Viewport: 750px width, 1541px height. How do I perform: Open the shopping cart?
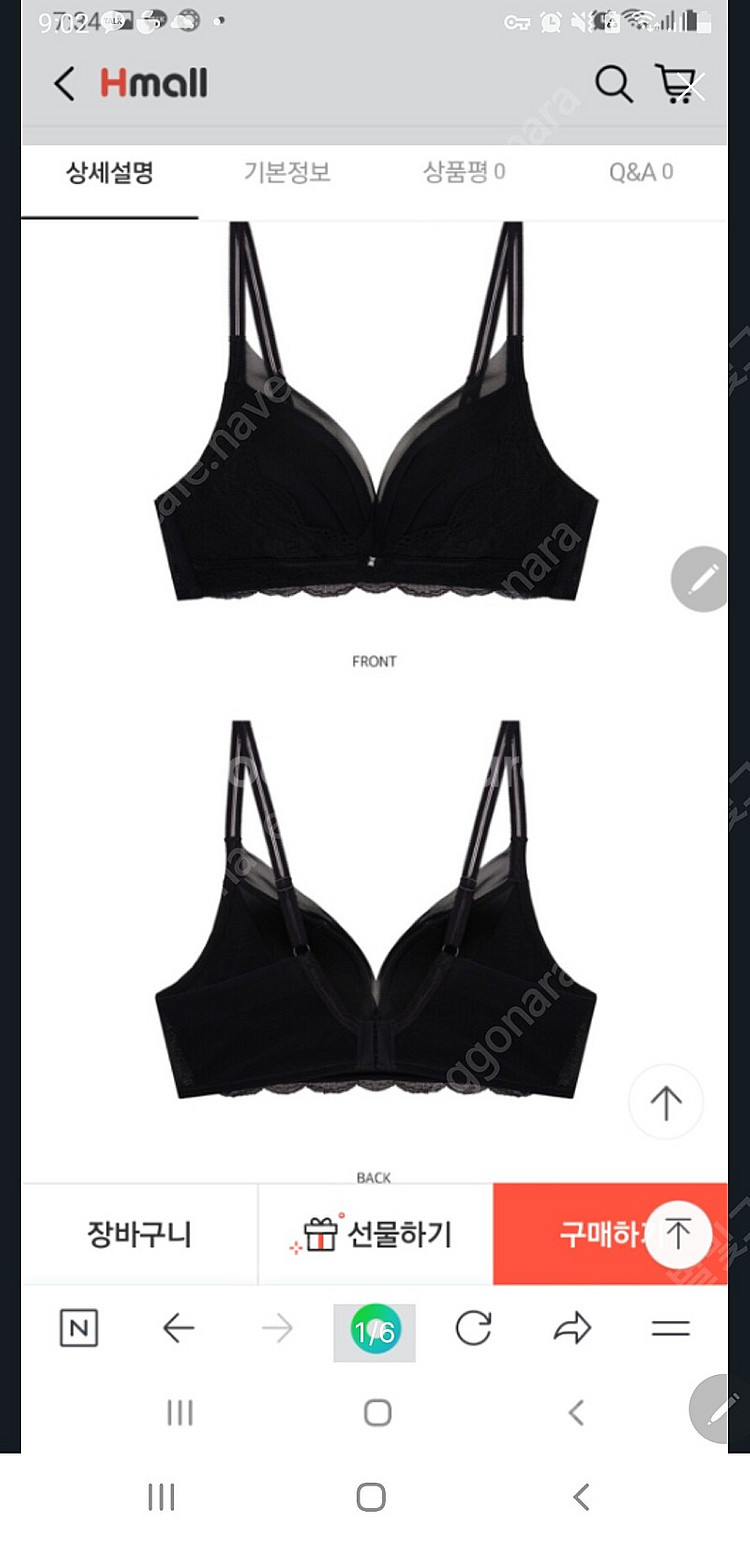pos(676,85)
